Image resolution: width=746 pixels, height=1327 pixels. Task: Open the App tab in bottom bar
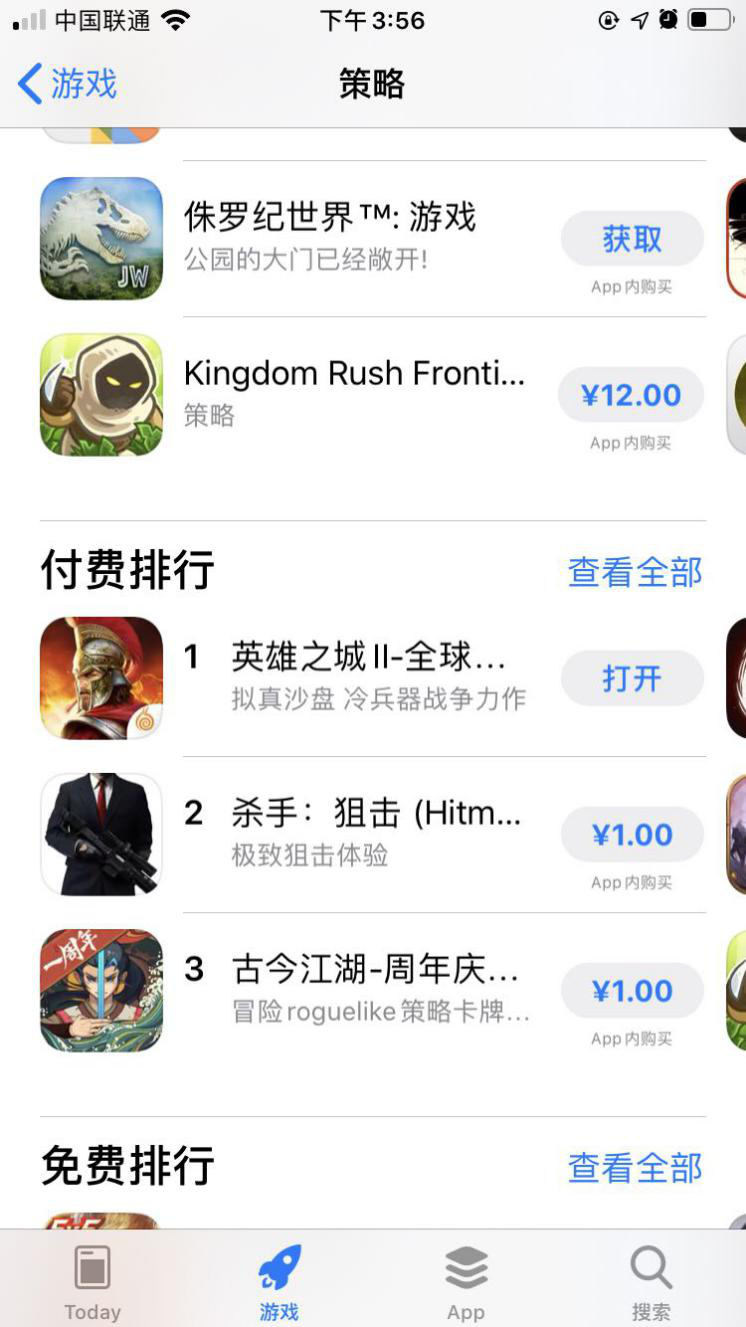coord(465,1280)
